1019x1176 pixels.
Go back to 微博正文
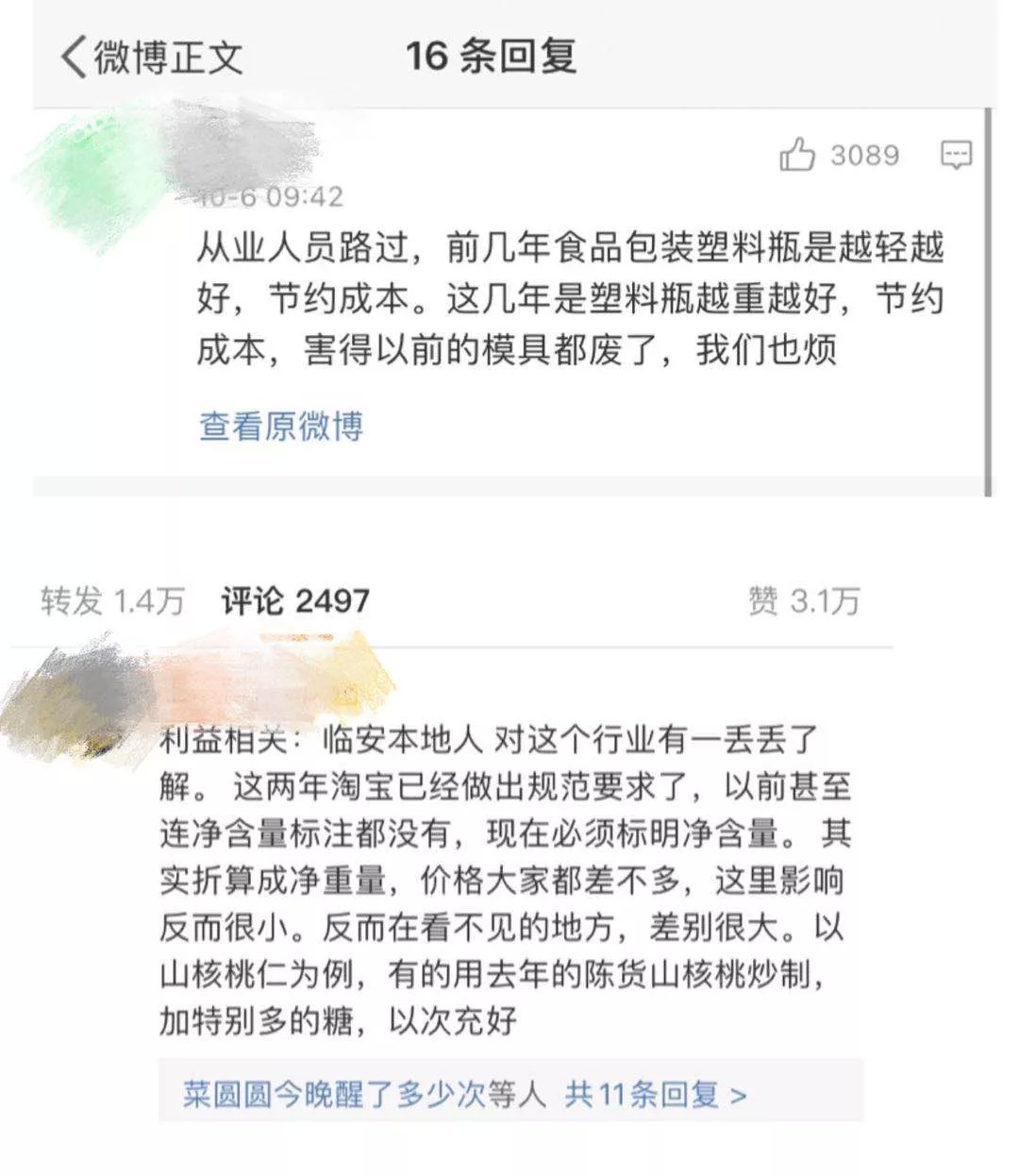coord(151,57)
